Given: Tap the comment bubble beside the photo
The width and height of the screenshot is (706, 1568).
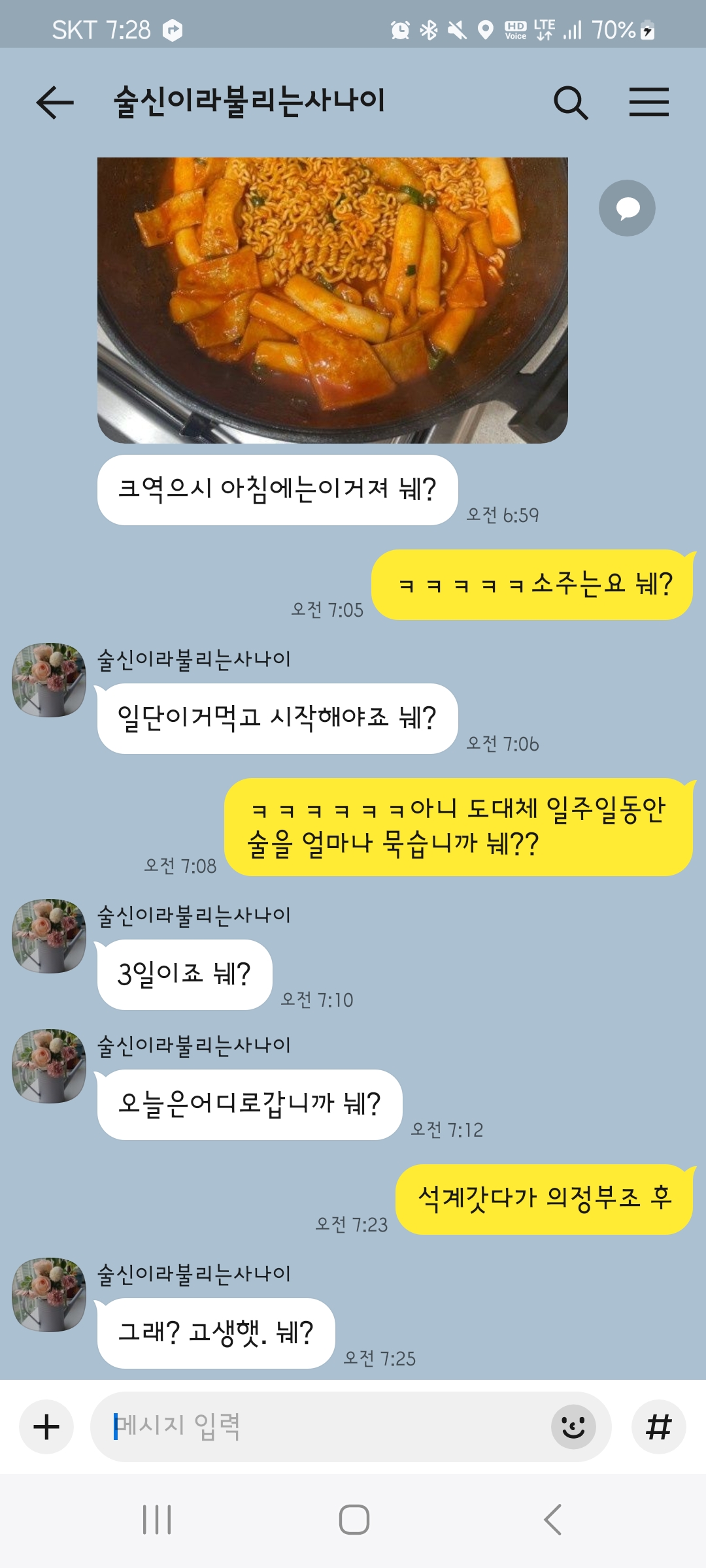Looking at the screenshot, I should [627, 208].
